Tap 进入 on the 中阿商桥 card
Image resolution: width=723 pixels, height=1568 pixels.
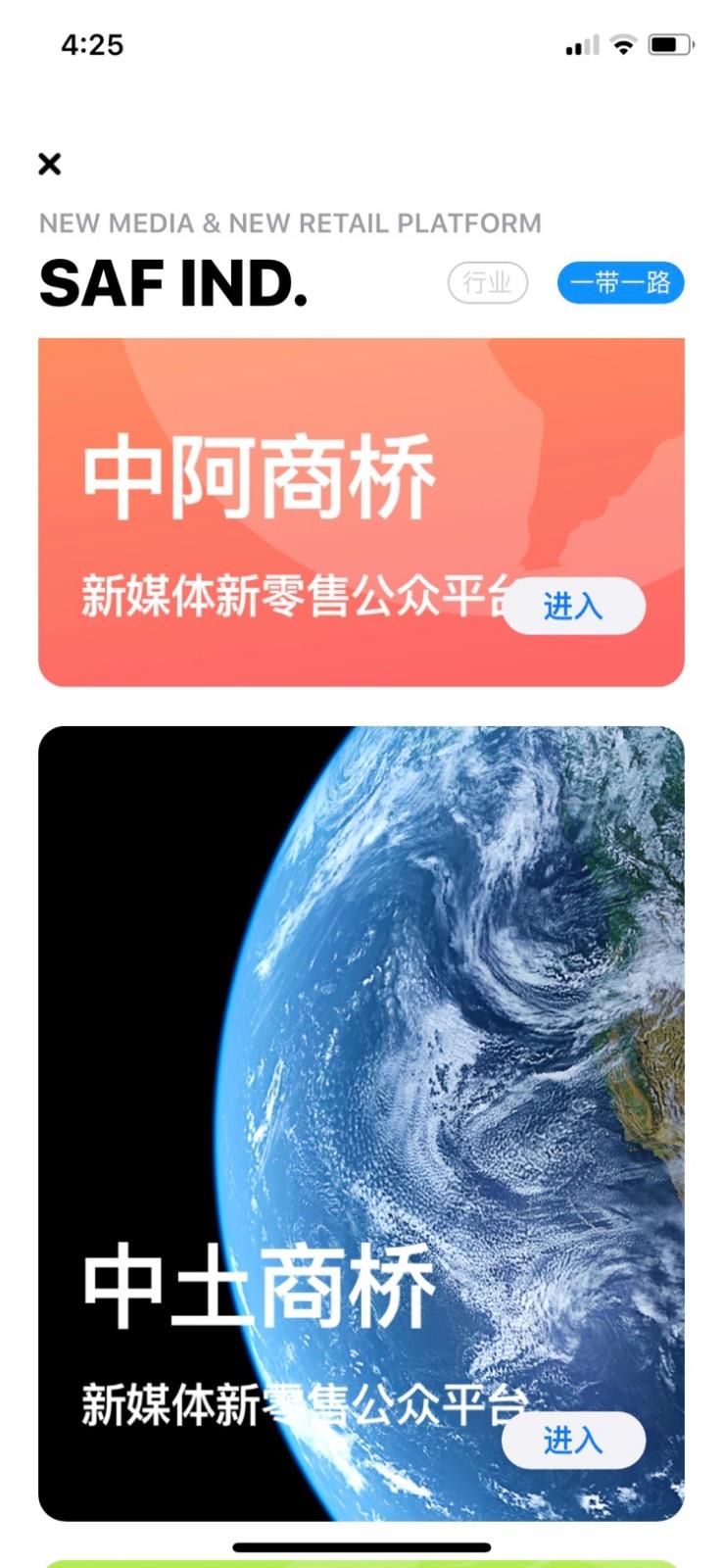pos(574,607)
